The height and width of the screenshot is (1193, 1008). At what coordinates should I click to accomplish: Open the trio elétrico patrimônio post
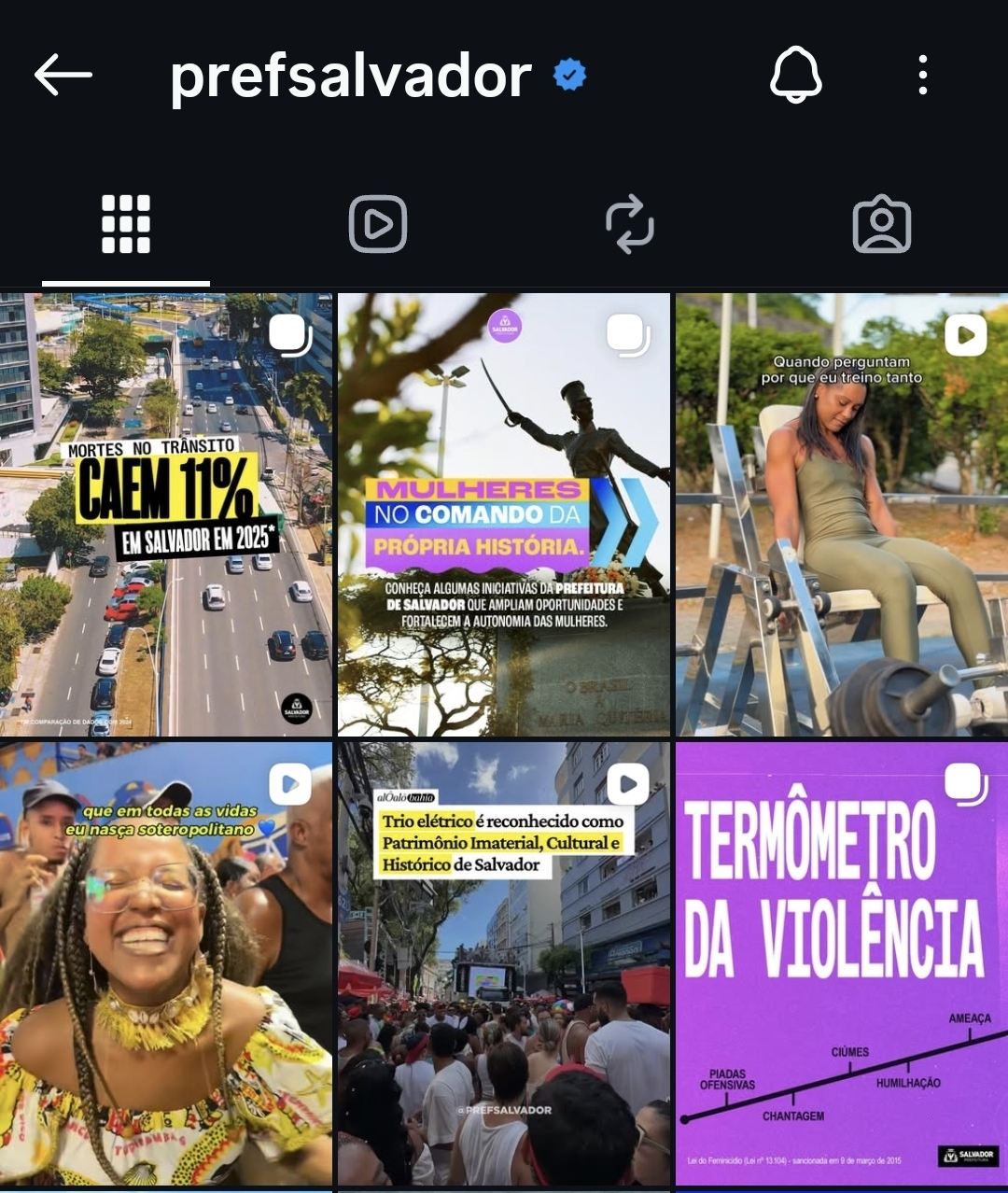pyautogui.click(x=504, y=961)
